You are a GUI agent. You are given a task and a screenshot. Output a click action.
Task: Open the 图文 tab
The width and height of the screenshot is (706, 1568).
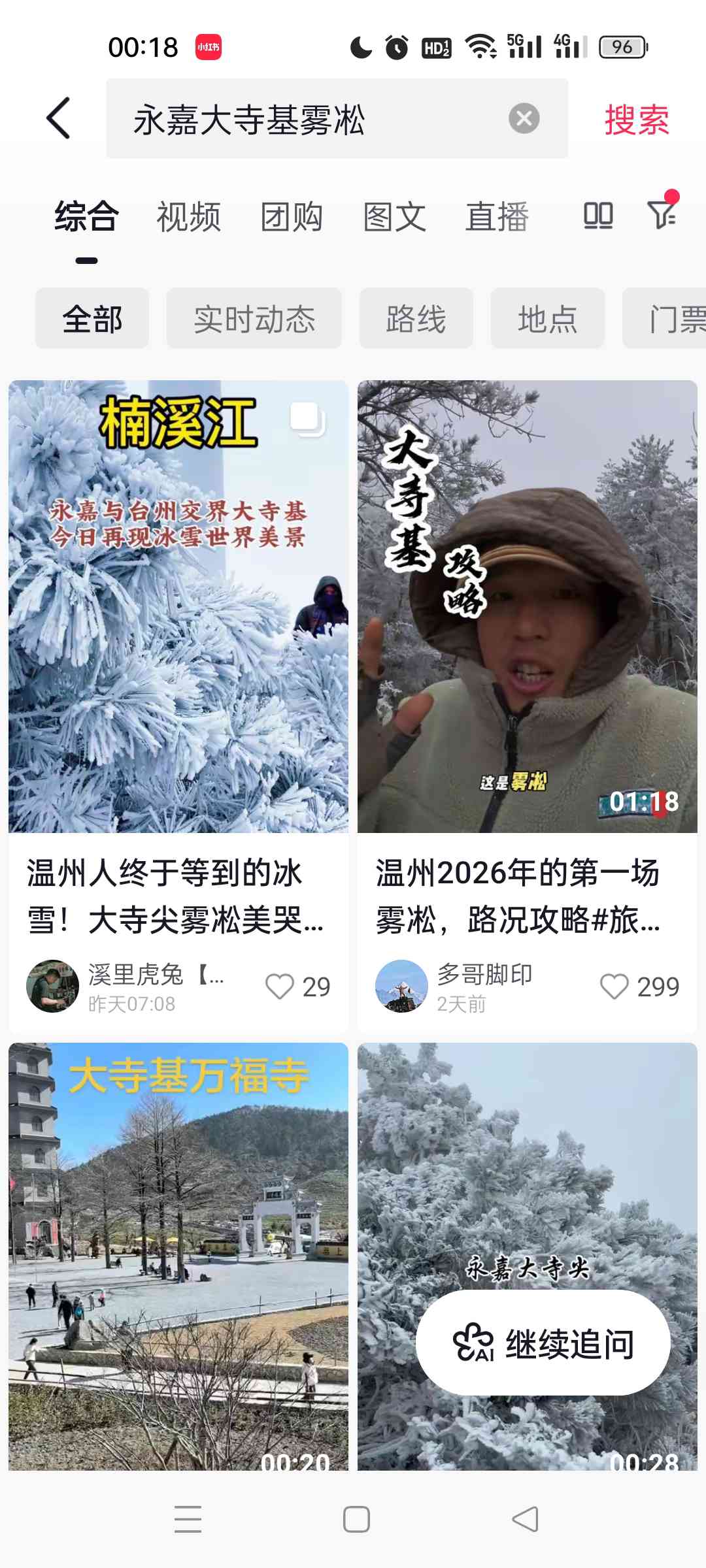coord(394,217)
